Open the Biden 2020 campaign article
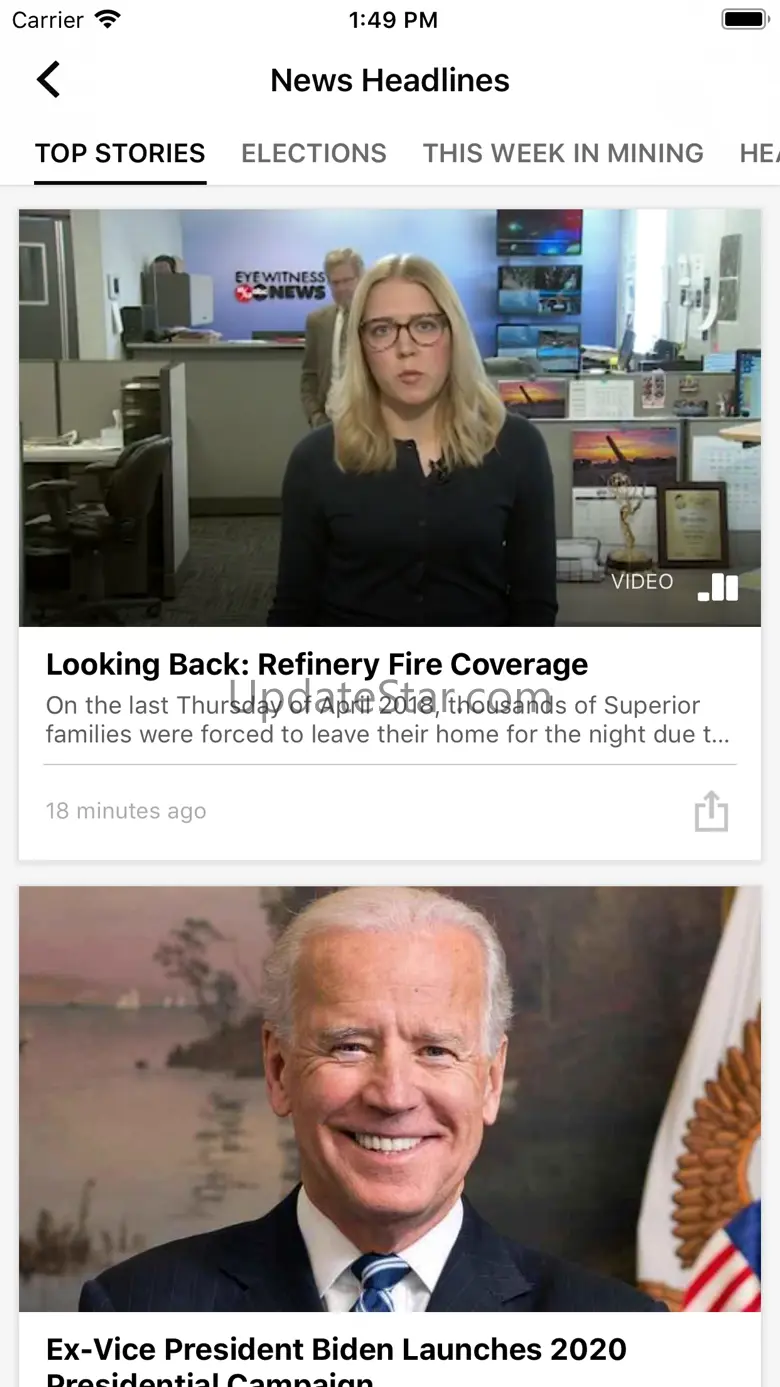The height and width of the screenshot is (1387, 780). (x=336, y=1350)
